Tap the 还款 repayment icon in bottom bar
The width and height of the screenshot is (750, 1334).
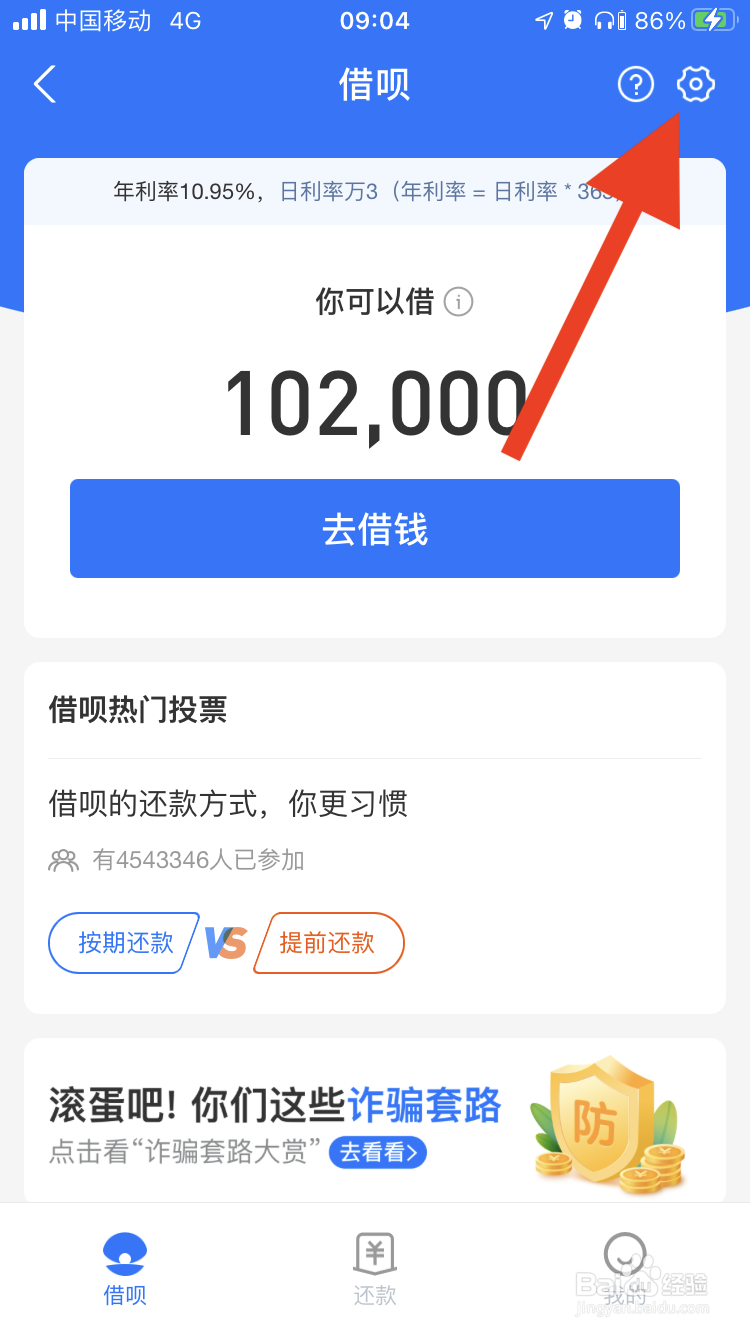(x=375, y=1254)
